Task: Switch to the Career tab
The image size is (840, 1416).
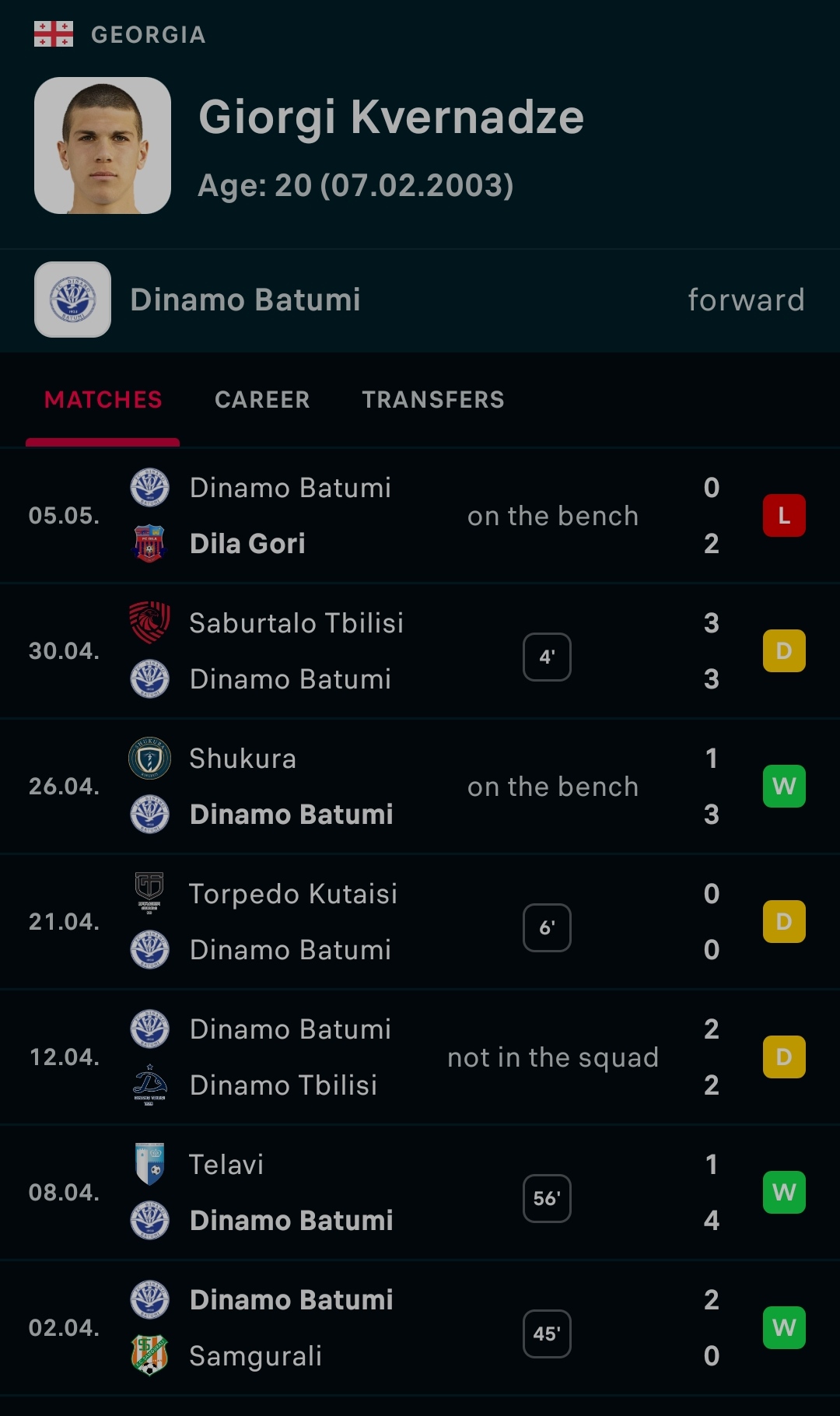Action: click(x=262, y=400)
